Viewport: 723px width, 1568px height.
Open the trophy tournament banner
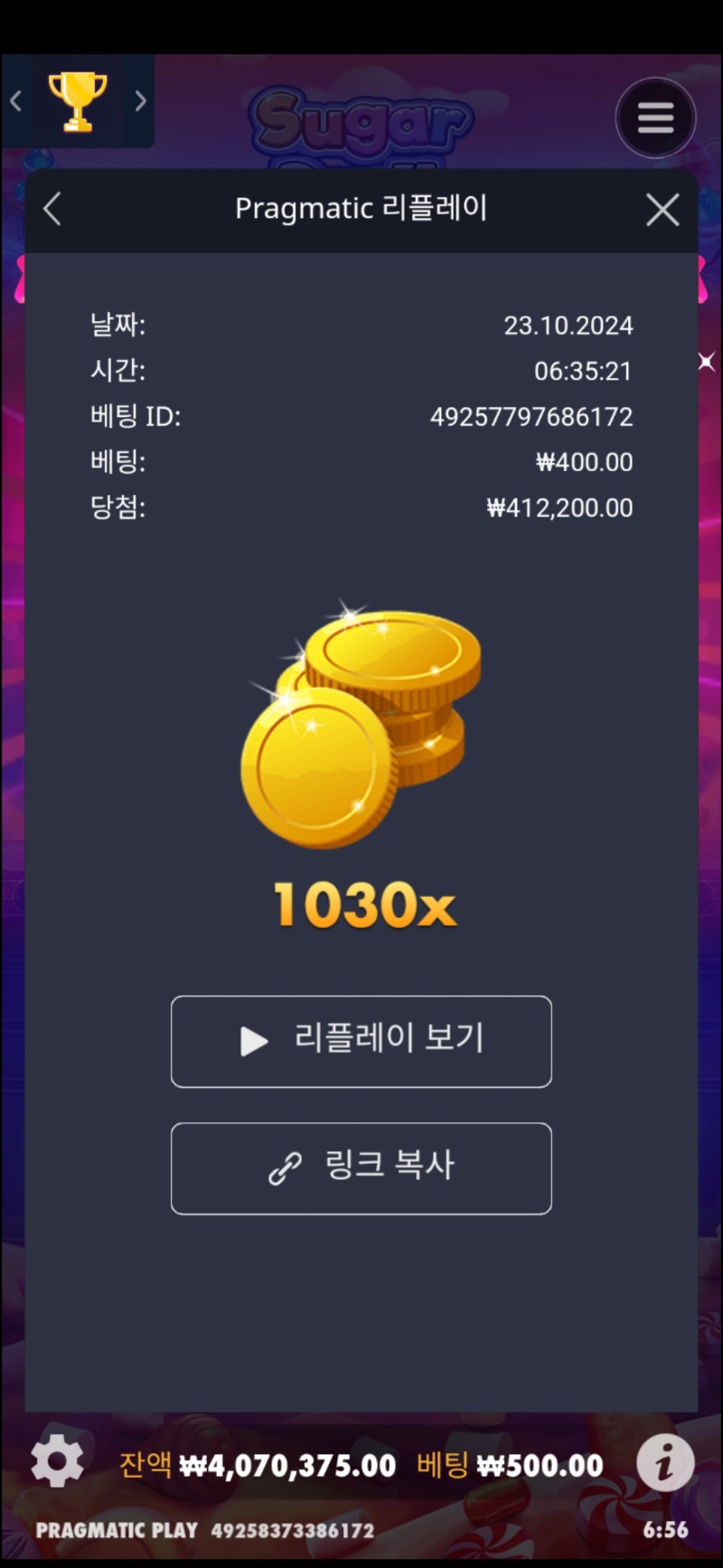[78, 101]
